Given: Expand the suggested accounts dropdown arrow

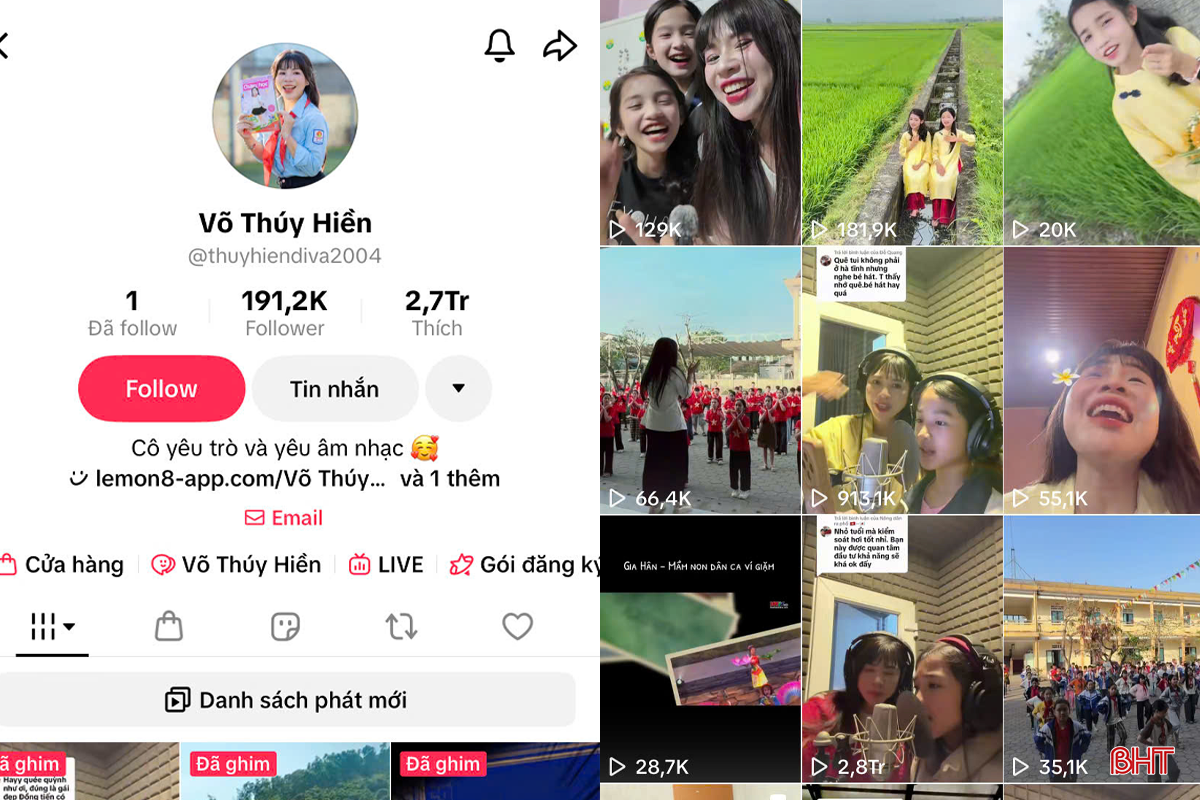Looking at the screenshot, I should point(458,389).
